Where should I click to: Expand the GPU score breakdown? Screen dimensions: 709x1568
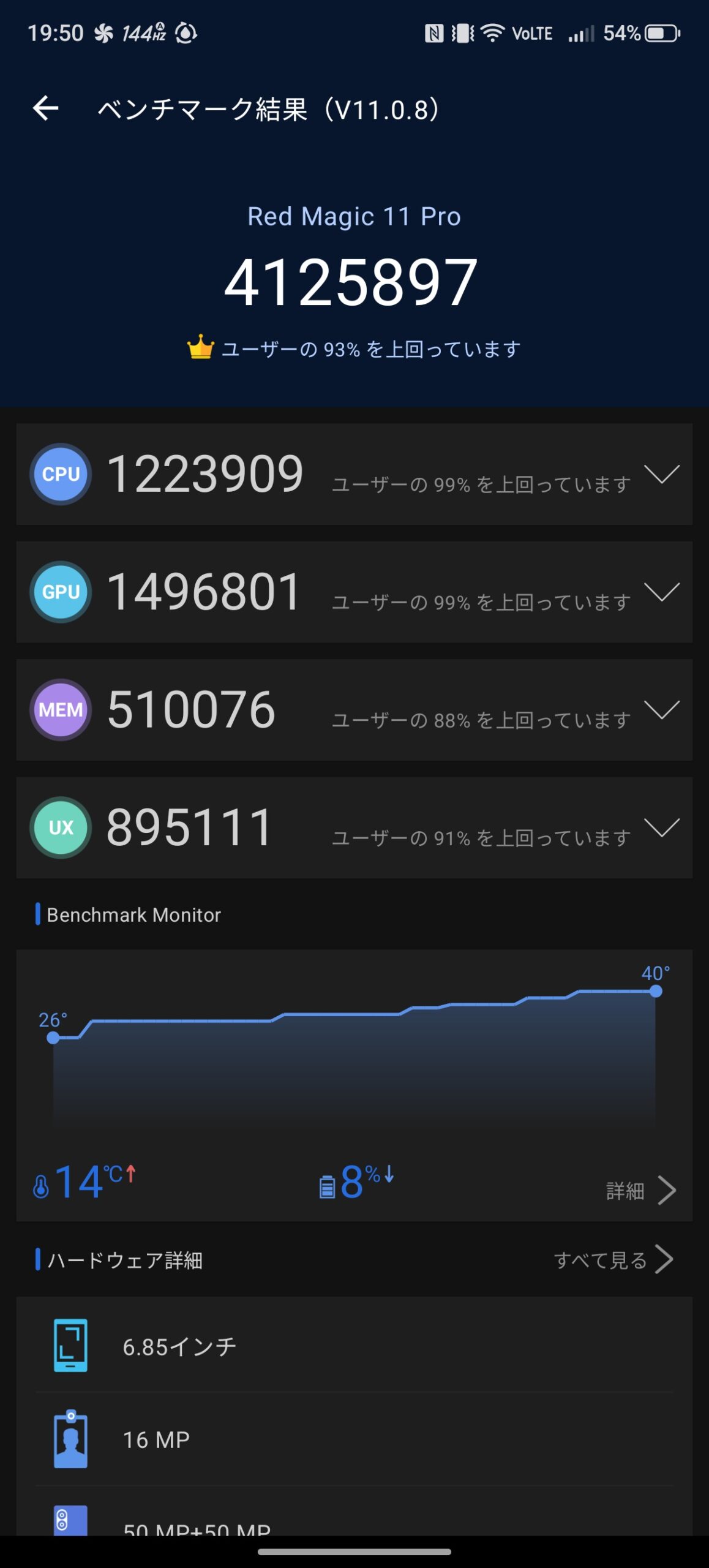coord(662,592)
